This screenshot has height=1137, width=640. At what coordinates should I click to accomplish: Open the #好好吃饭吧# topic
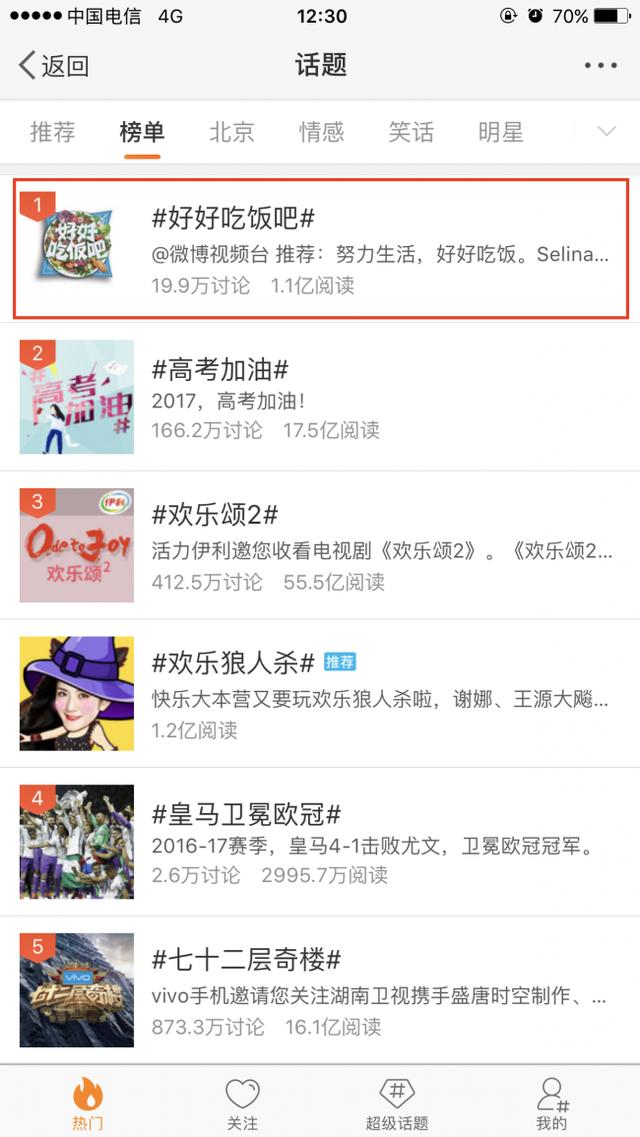[x=320, y=247]
